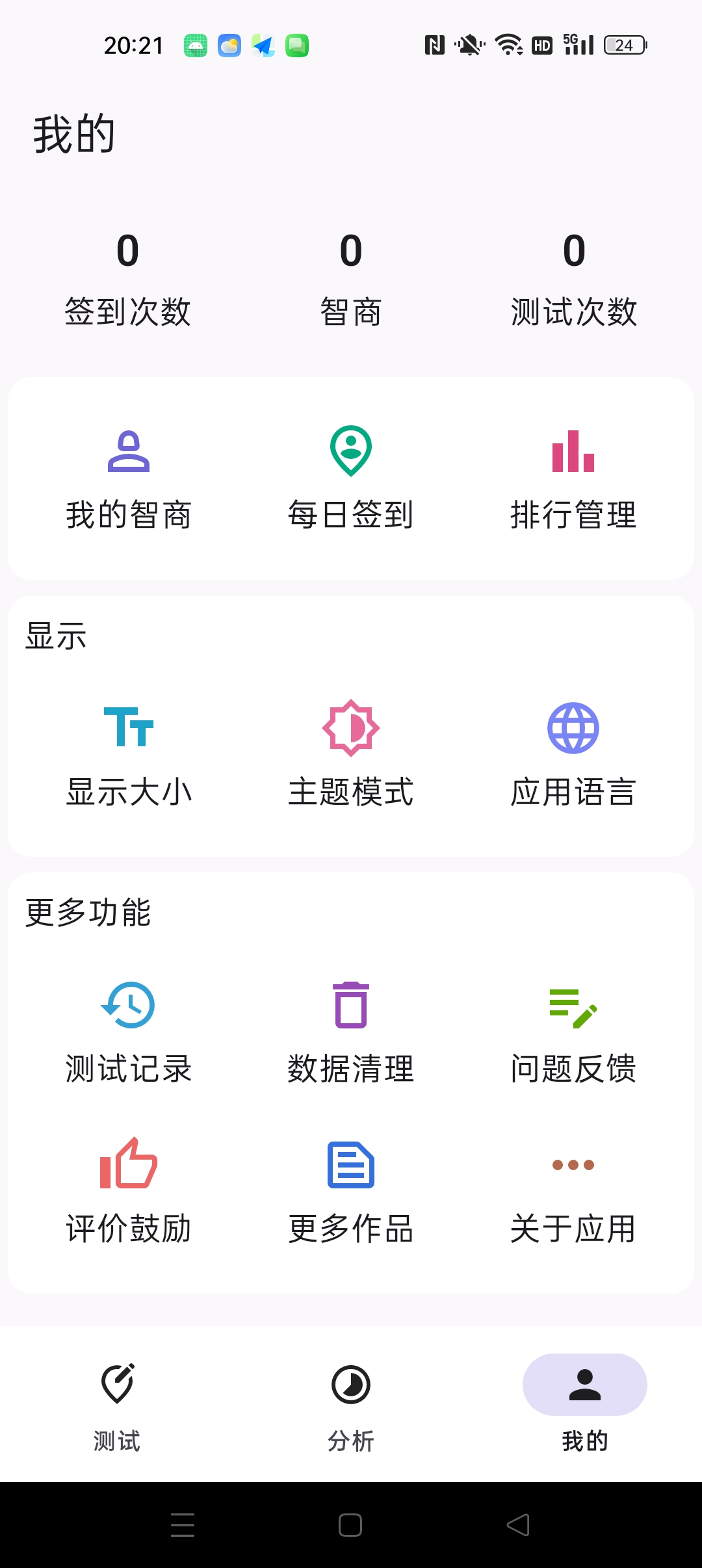Image resolution: width=702 pixels, height=1568 pixels.
Task: Change 主题模式 theme mode
Action: tap(351, 756)
